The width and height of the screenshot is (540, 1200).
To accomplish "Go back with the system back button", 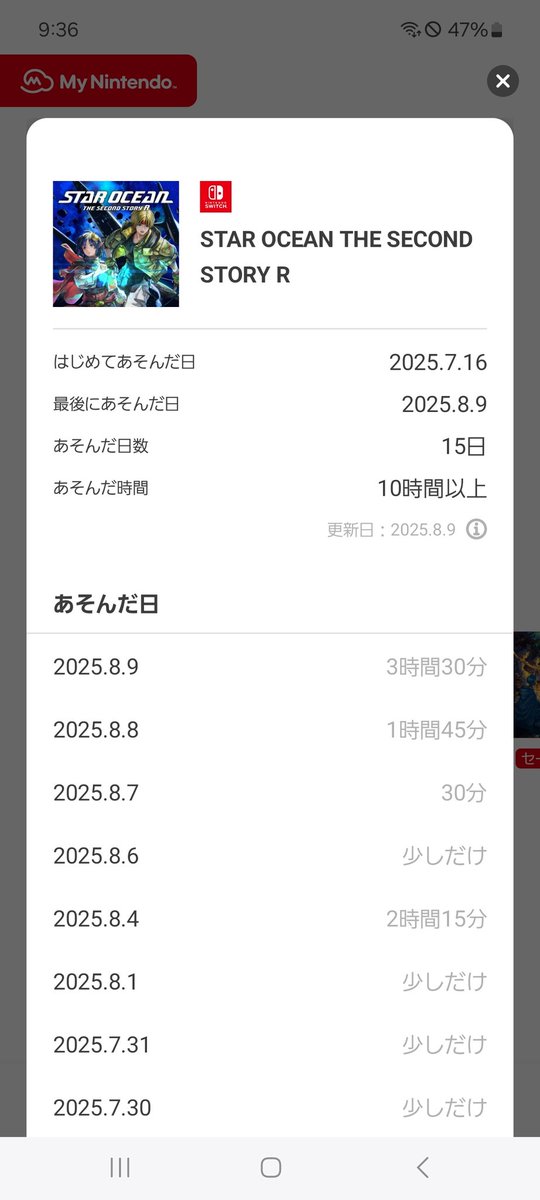I will click(x=422, y=1167).
